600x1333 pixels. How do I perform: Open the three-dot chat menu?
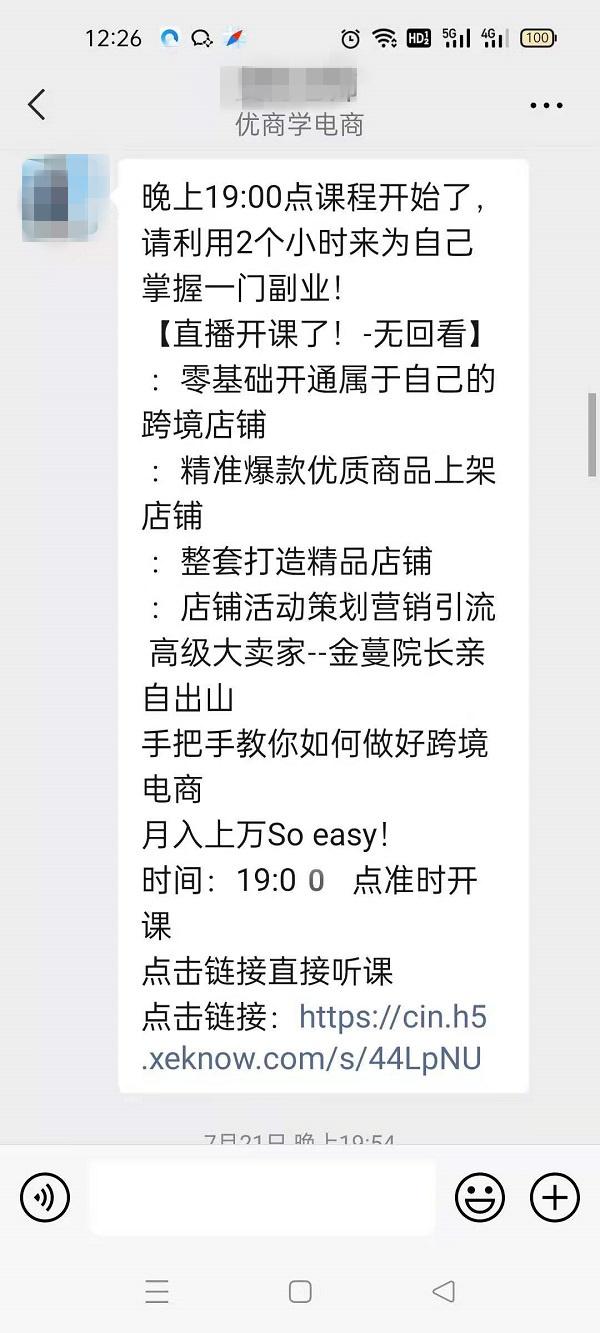tap(546, 105)
